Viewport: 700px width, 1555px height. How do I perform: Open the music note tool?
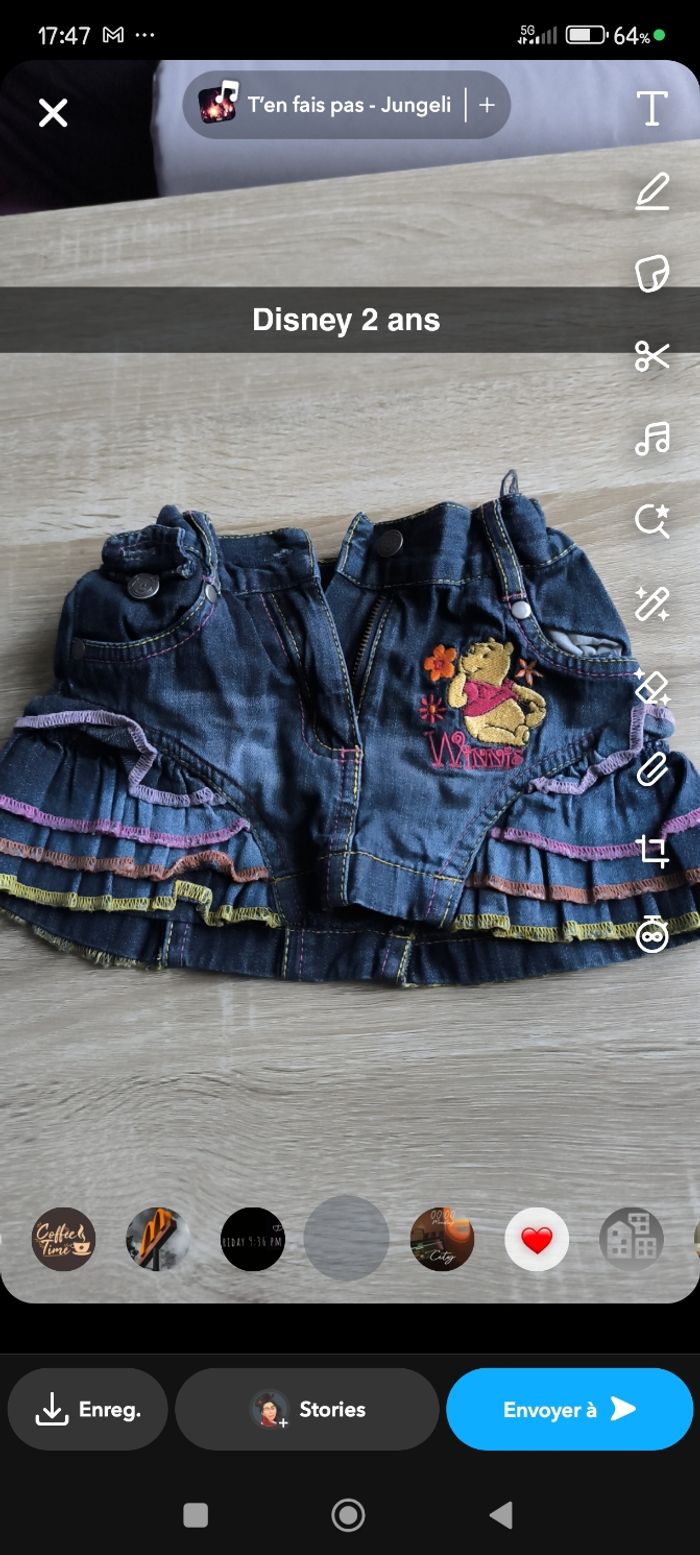pyautogui.click(x=652, y=438)
